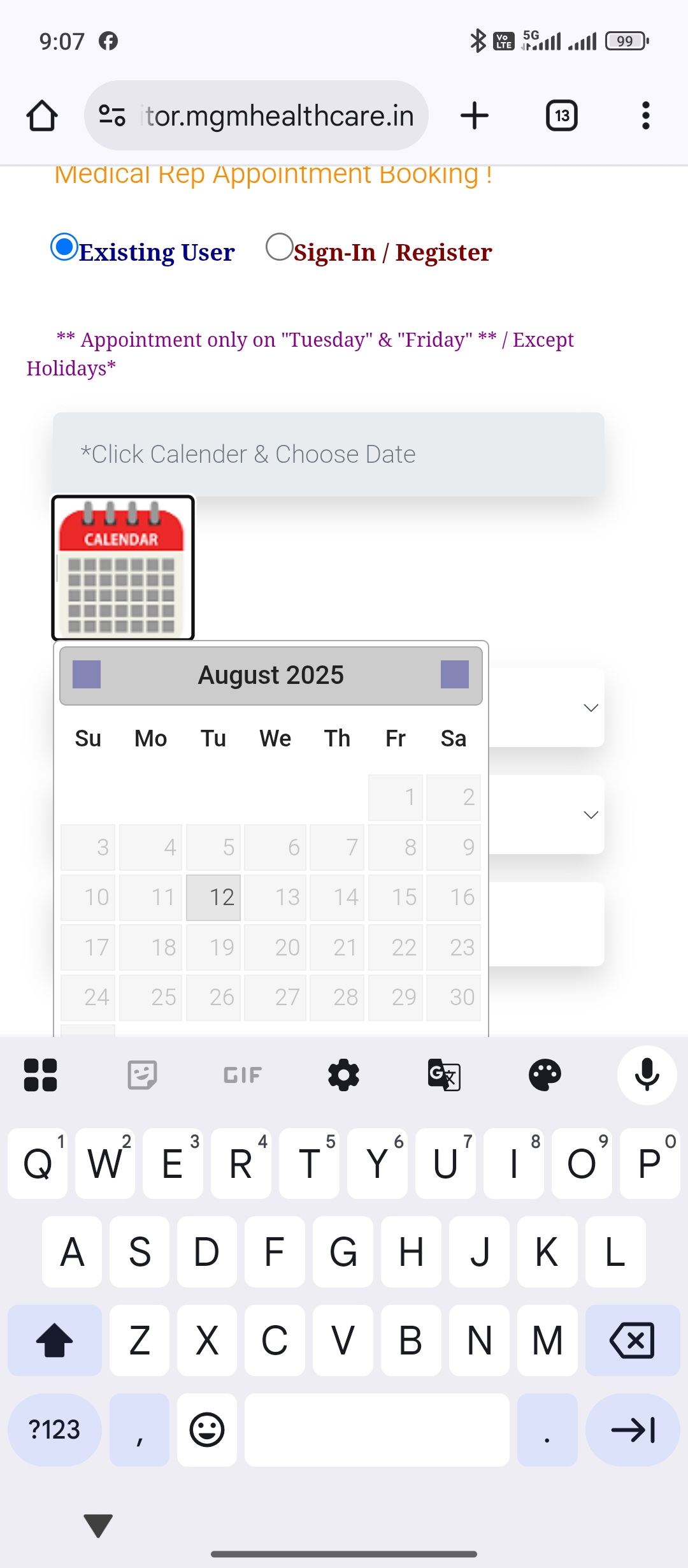
Task: Open a new browser tab
Action: coord(475,116)
